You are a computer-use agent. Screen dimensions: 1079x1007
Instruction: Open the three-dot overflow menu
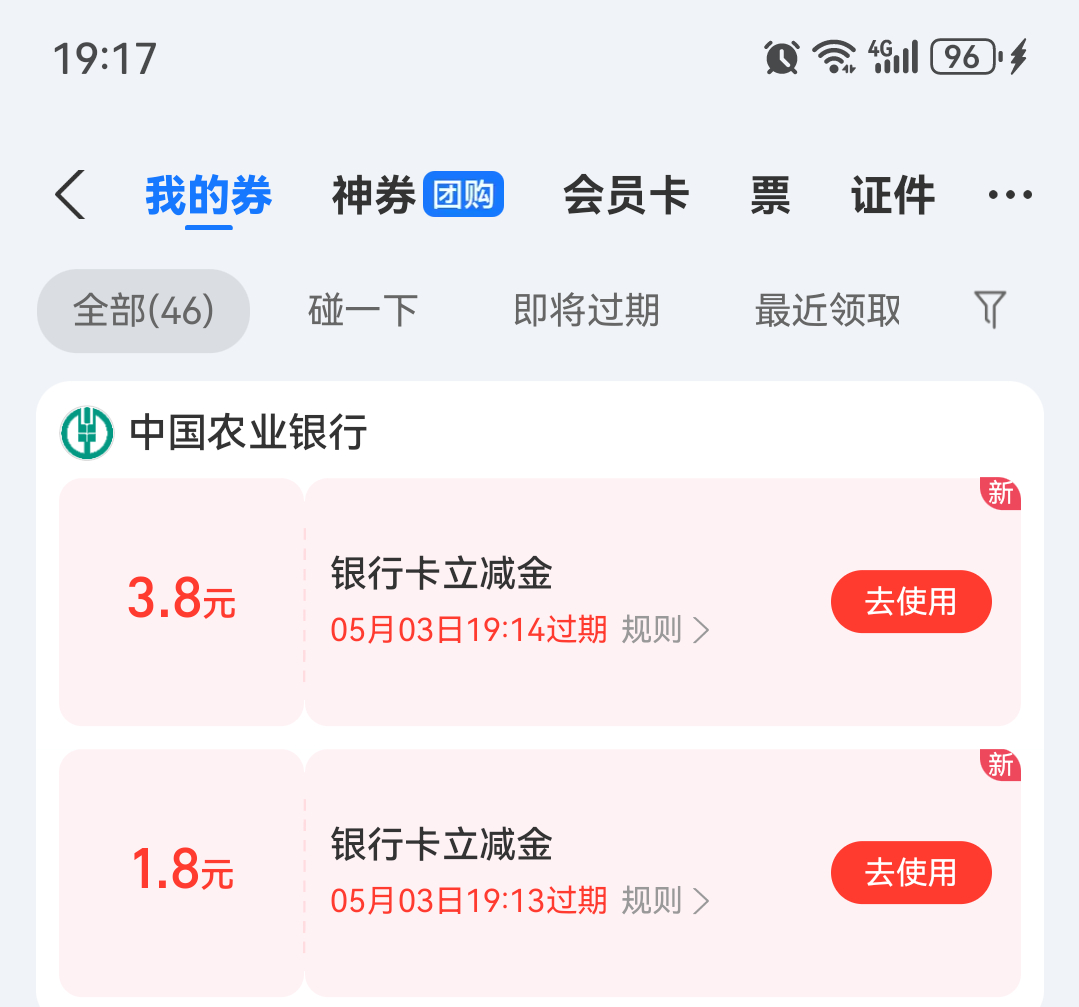click(1009, 195)
